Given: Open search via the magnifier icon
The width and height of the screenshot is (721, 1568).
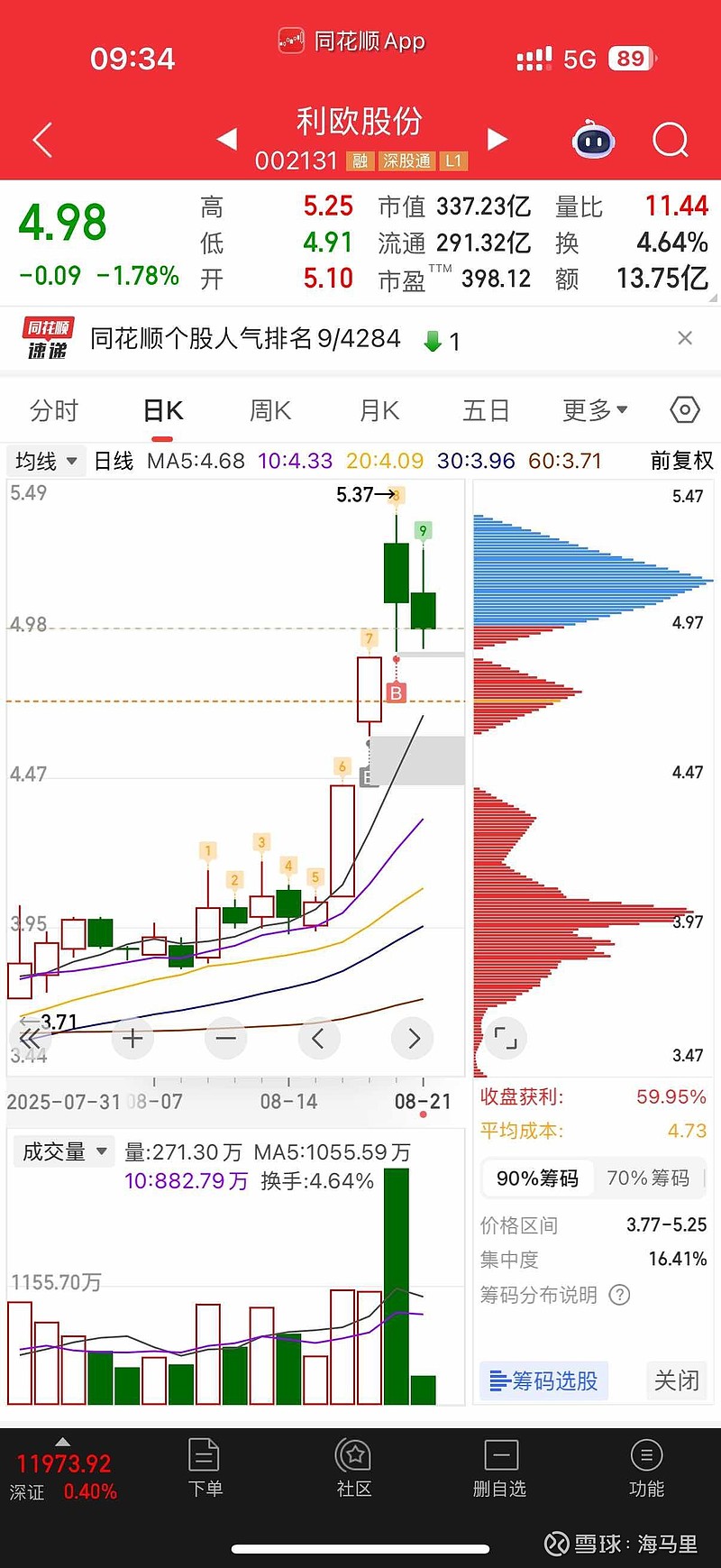Looking at the screenshot, I should 669,140.
